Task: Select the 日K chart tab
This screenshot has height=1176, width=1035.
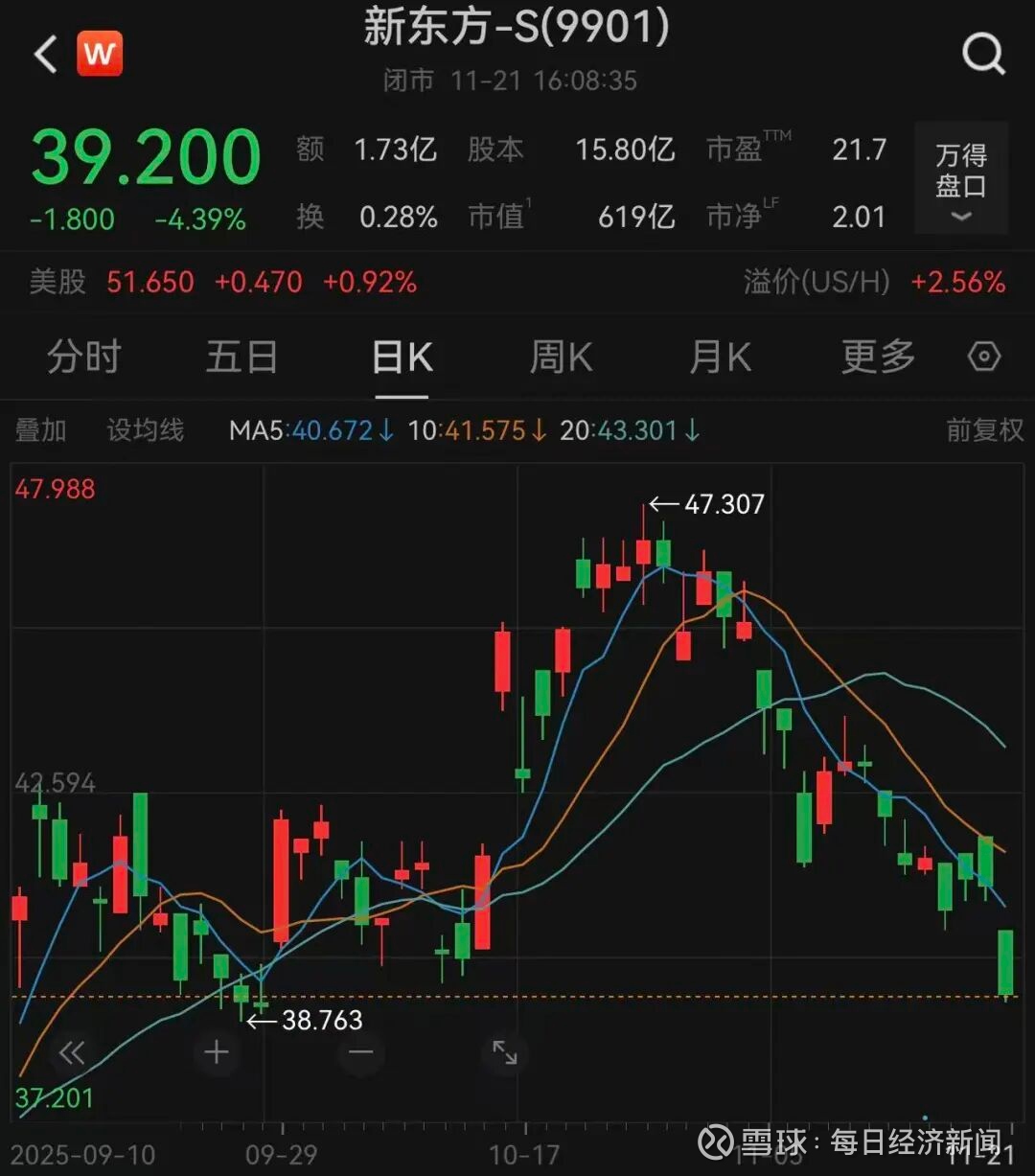Action: pos(402,357)
